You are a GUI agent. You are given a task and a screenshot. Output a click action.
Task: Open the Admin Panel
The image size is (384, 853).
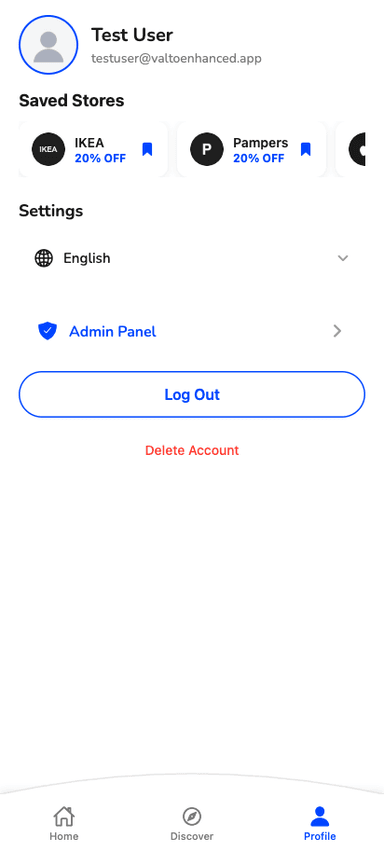pos(192,331)
